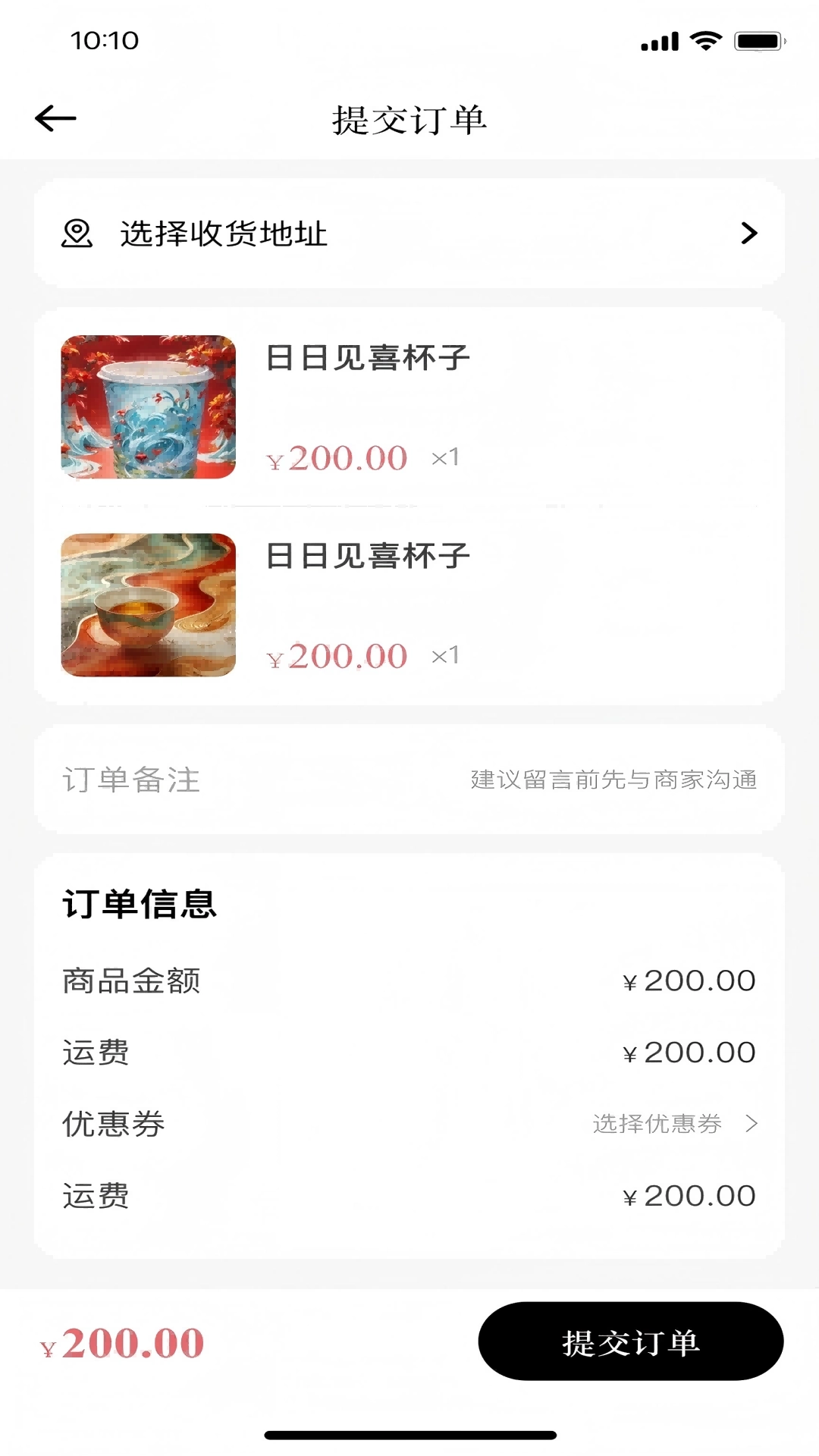The width and height of the screenshot is (819, 1456).
Task: Click the back arrow to leave order page
Action: pos(55,118)
